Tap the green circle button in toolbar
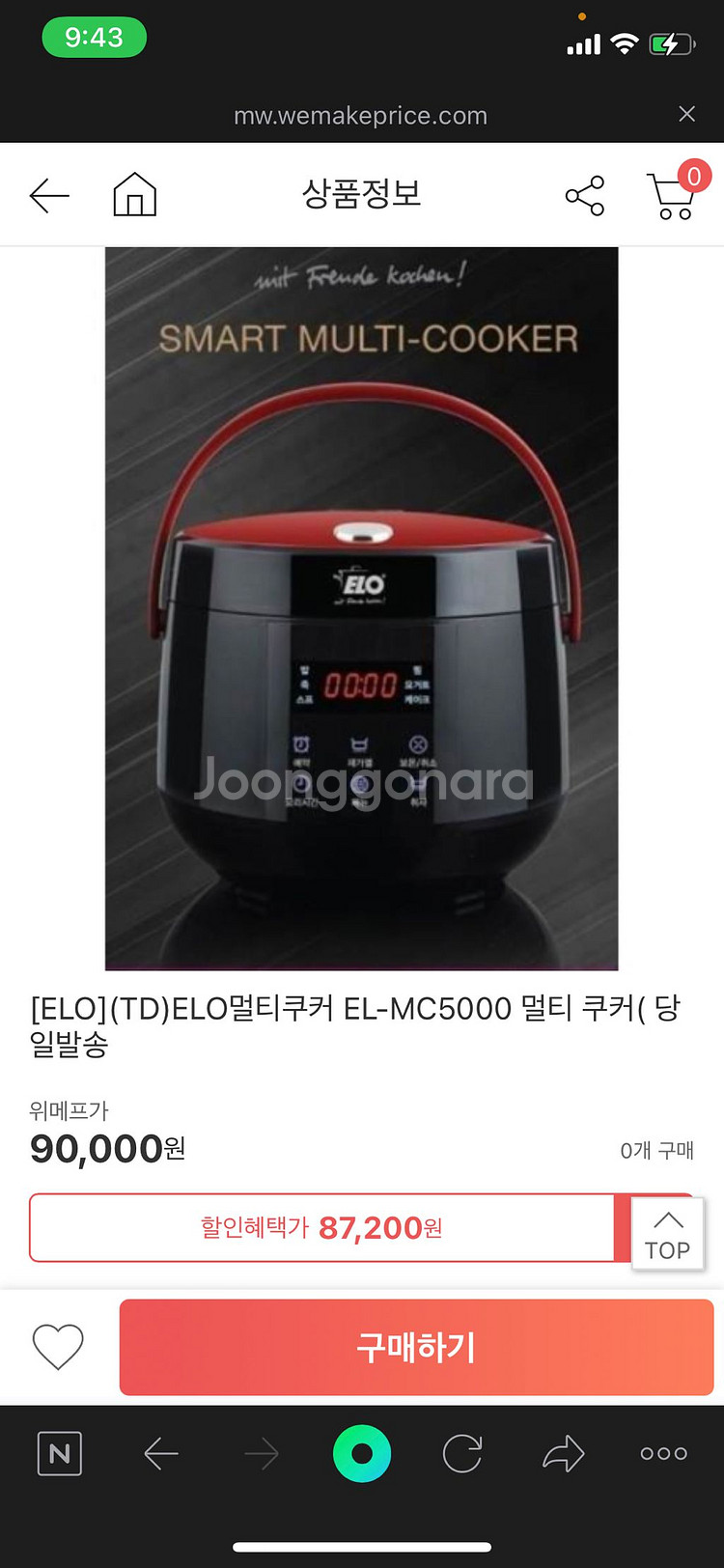 click(362, 1453)
